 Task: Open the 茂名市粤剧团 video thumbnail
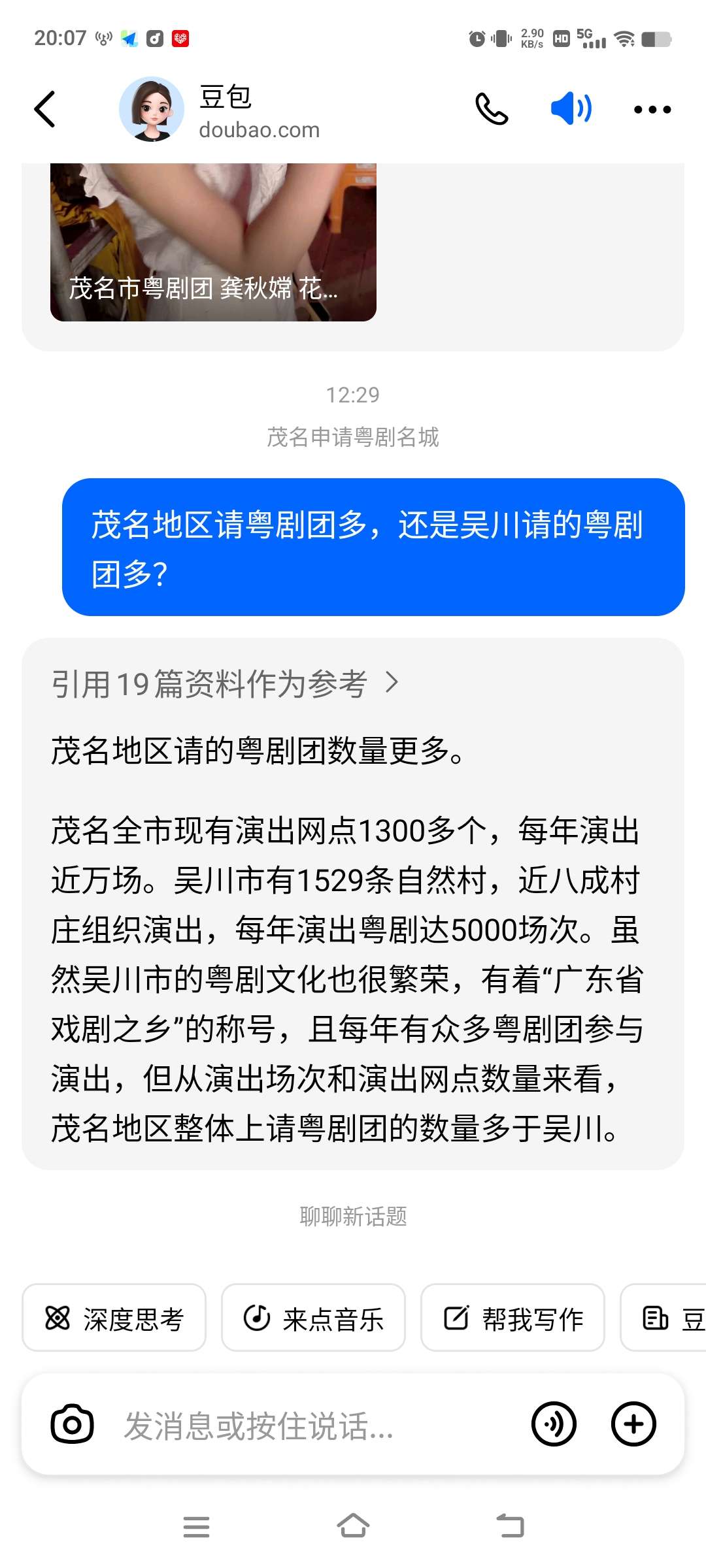[x=213, y=242]
